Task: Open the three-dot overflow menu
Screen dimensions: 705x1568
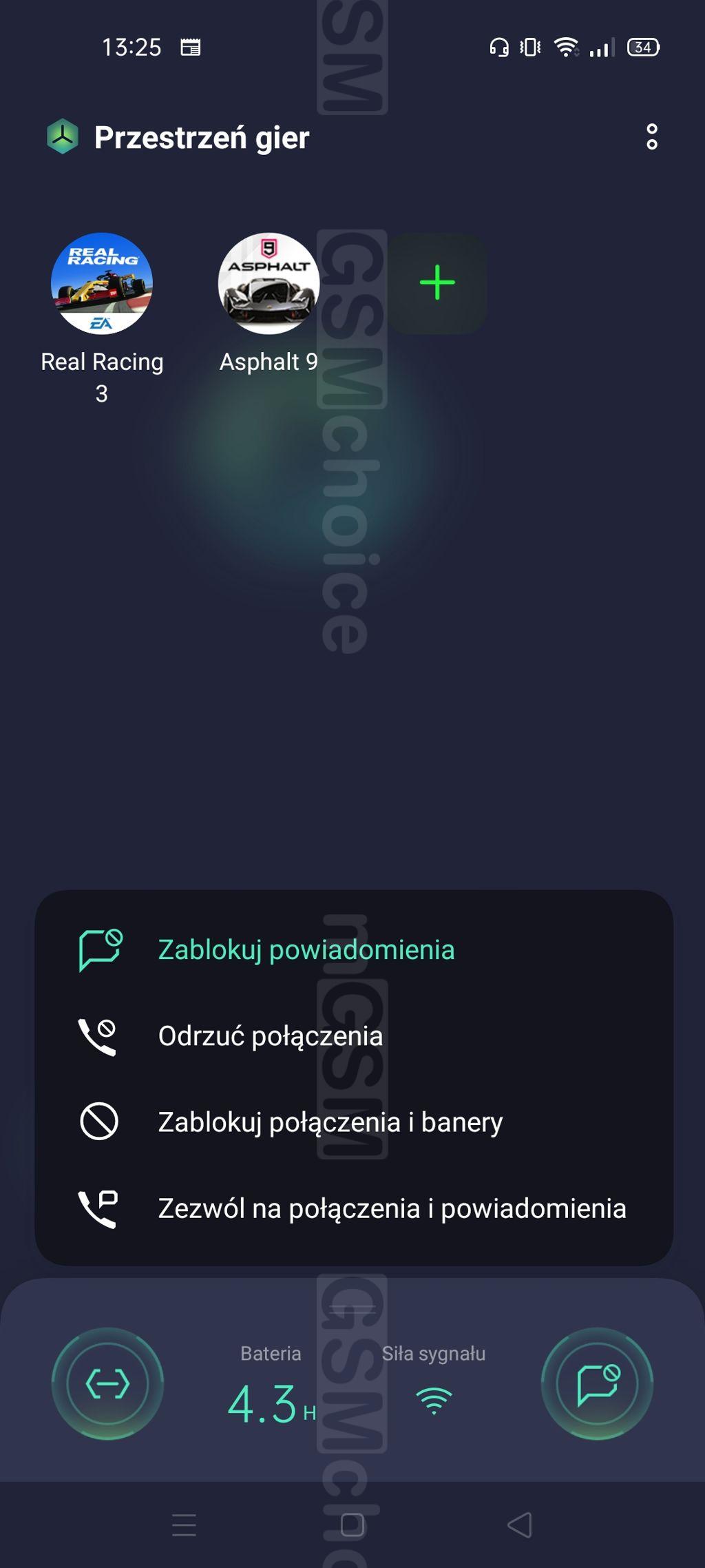Action: (x=651, y=137)
